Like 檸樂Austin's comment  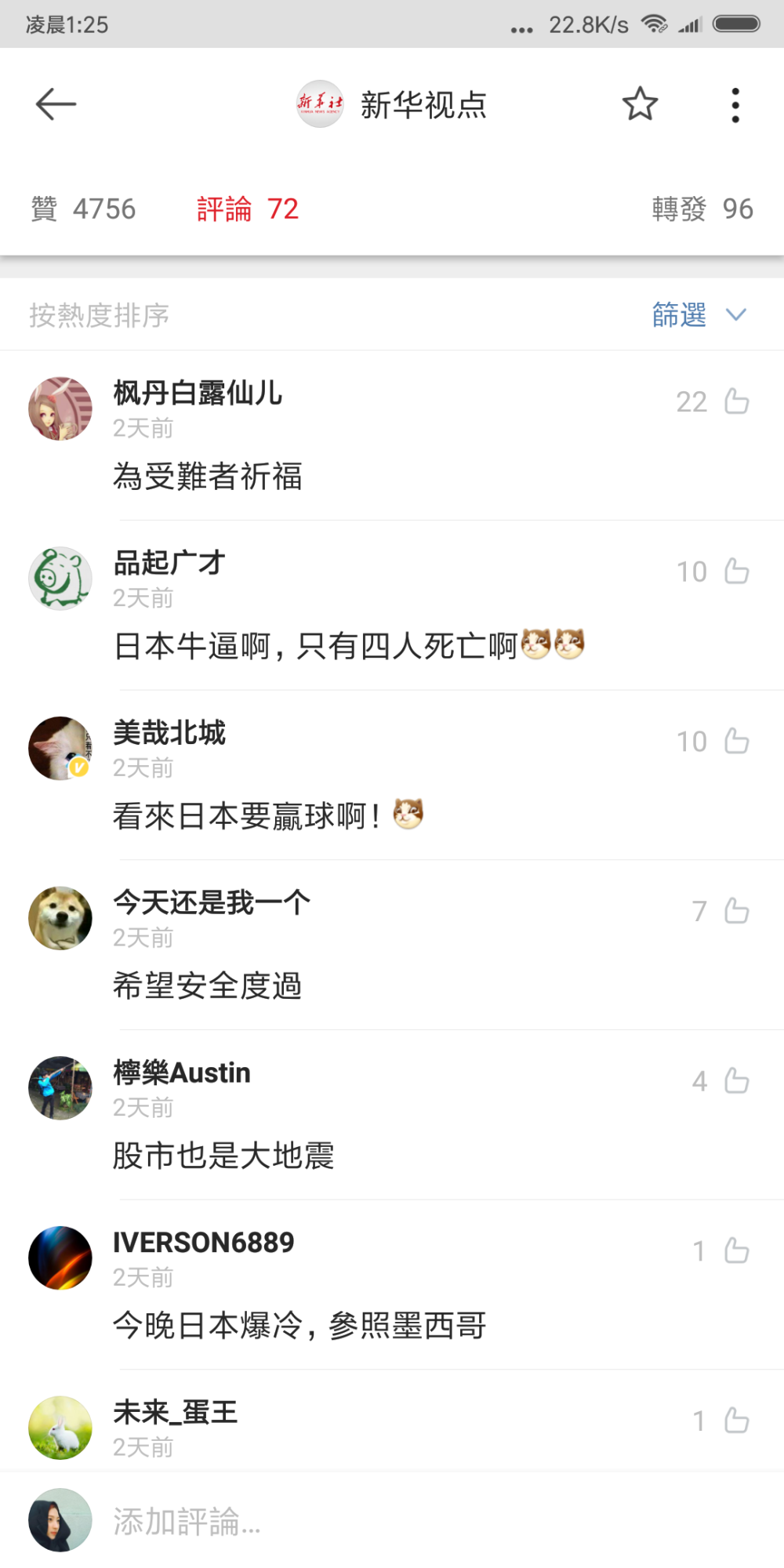point(735,1081)
